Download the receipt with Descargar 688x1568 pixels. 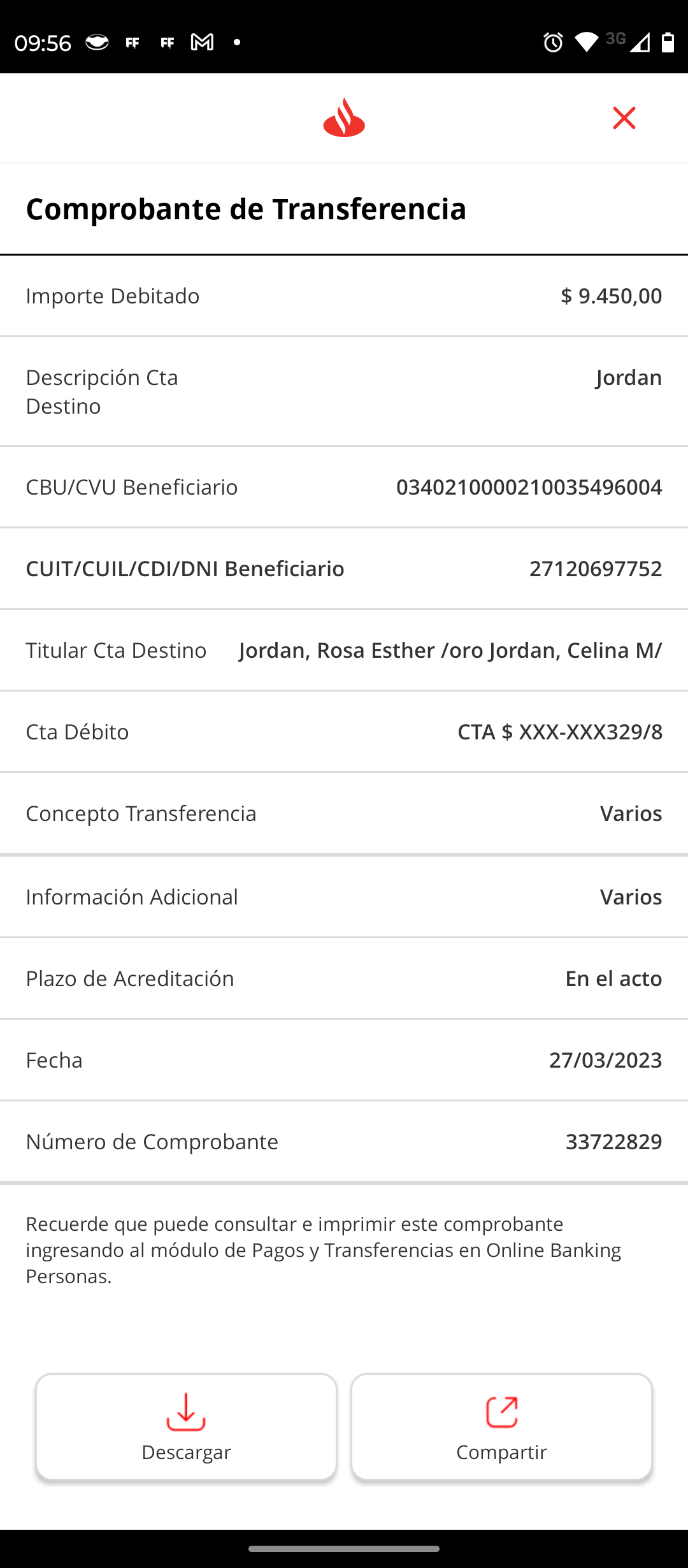pos(186,1426)
